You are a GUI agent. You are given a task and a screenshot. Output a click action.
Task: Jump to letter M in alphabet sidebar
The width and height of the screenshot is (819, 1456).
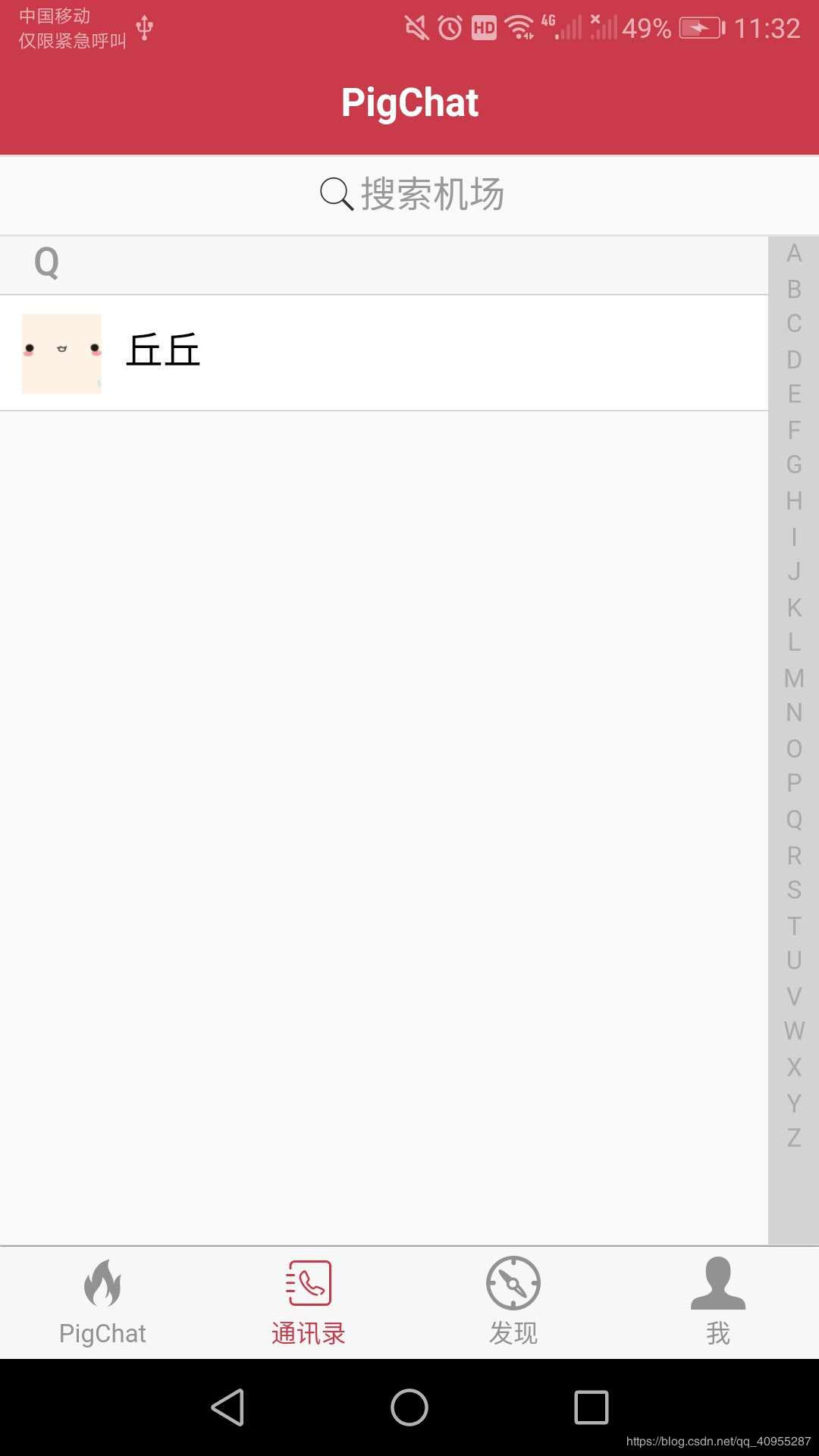pos(793,677)
